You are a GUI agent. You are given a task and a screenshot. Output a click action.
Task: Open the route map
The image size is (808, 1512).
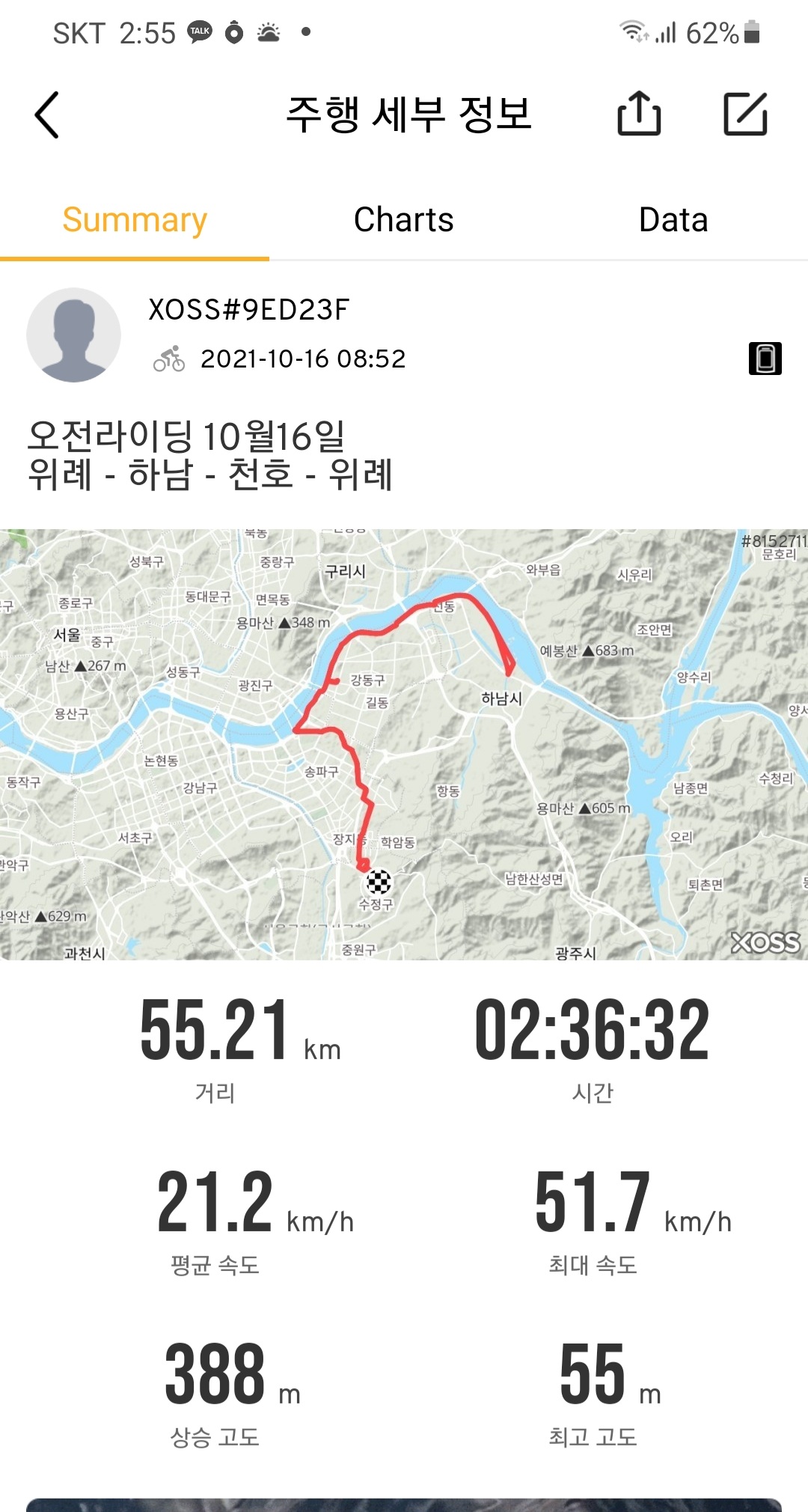404,745
